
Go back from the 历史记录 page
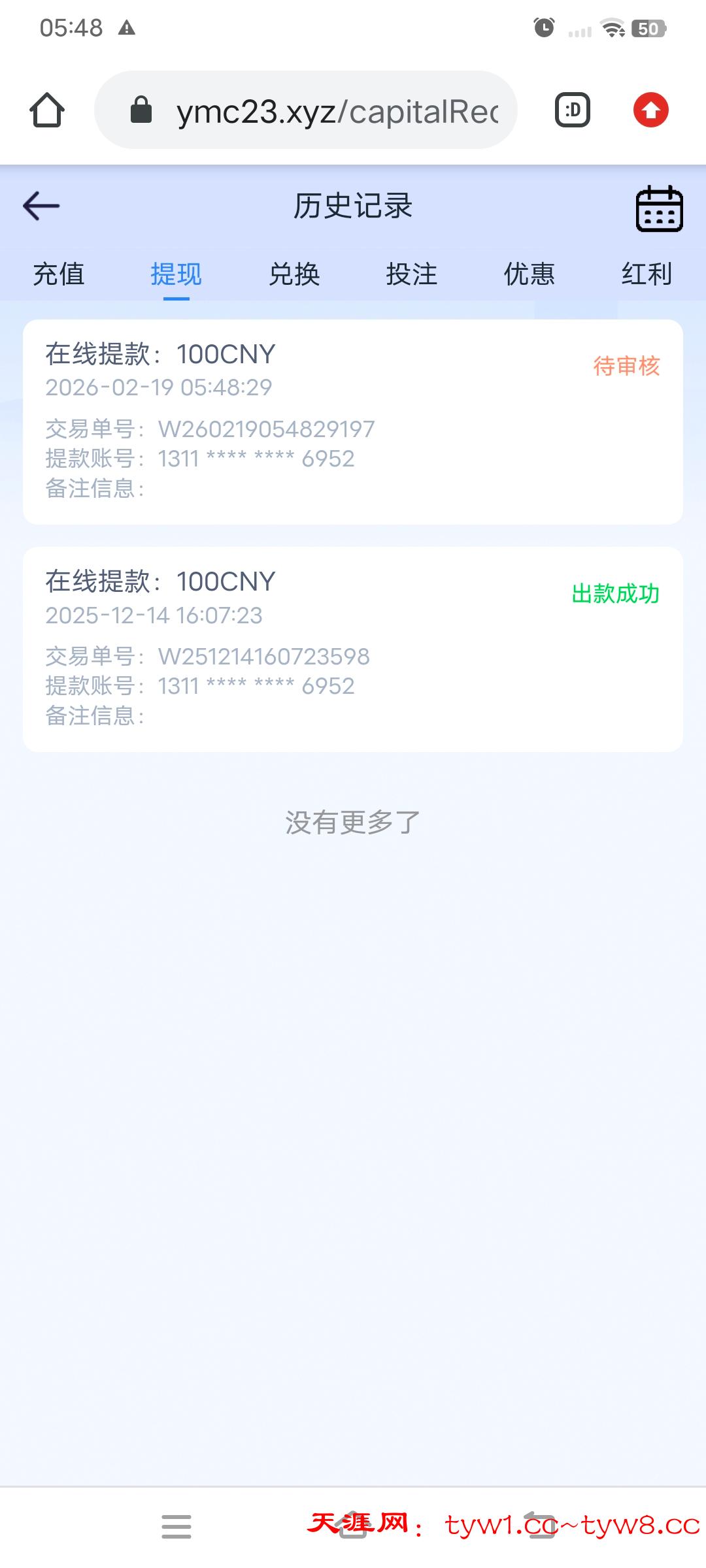pyautogui.click(x=41, y=206)
